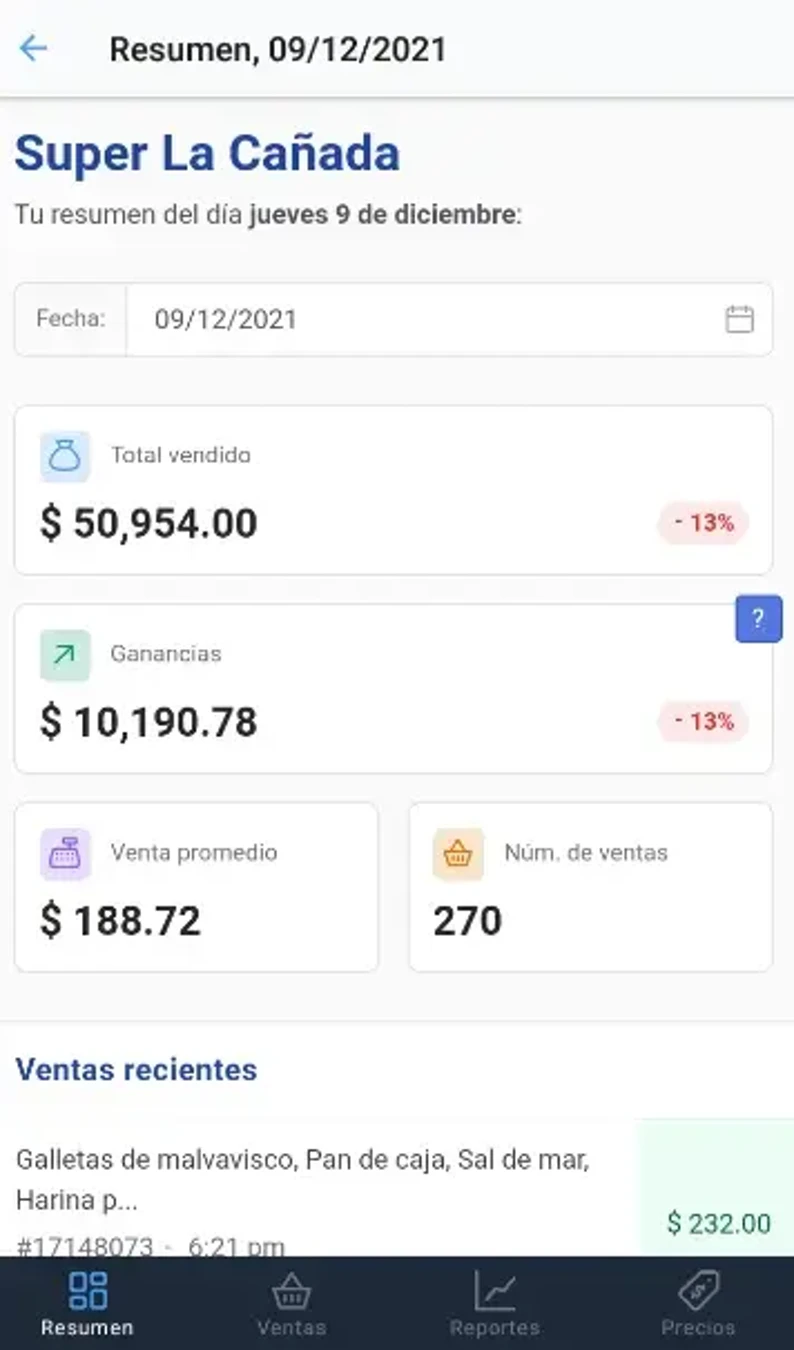The height and width of the screenshot is (1350, 794).
Task: Tap the help question mark on Ganancias card
Action: pos(759,619)
